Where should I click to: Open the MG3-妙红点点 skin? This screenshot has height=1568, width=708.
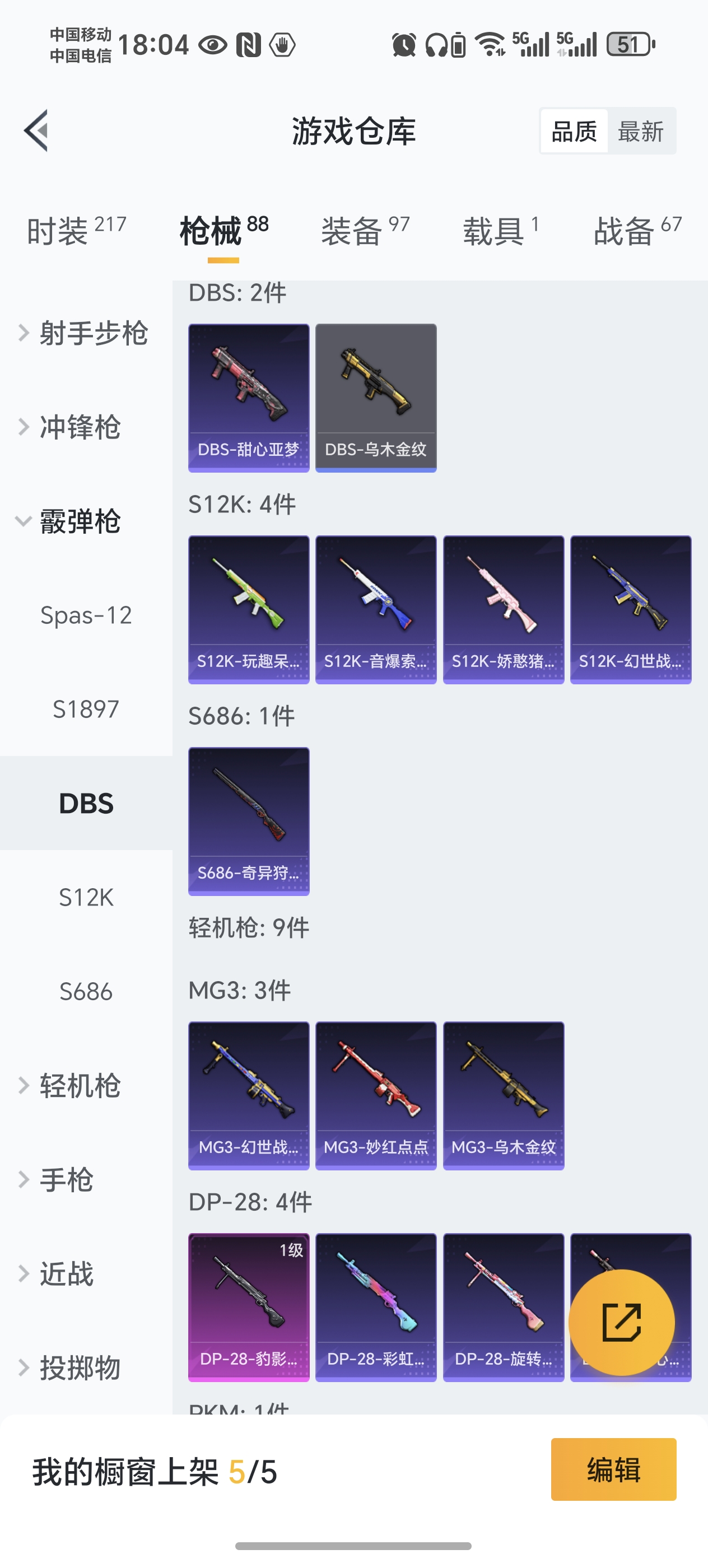click(x=376, y=1095)
